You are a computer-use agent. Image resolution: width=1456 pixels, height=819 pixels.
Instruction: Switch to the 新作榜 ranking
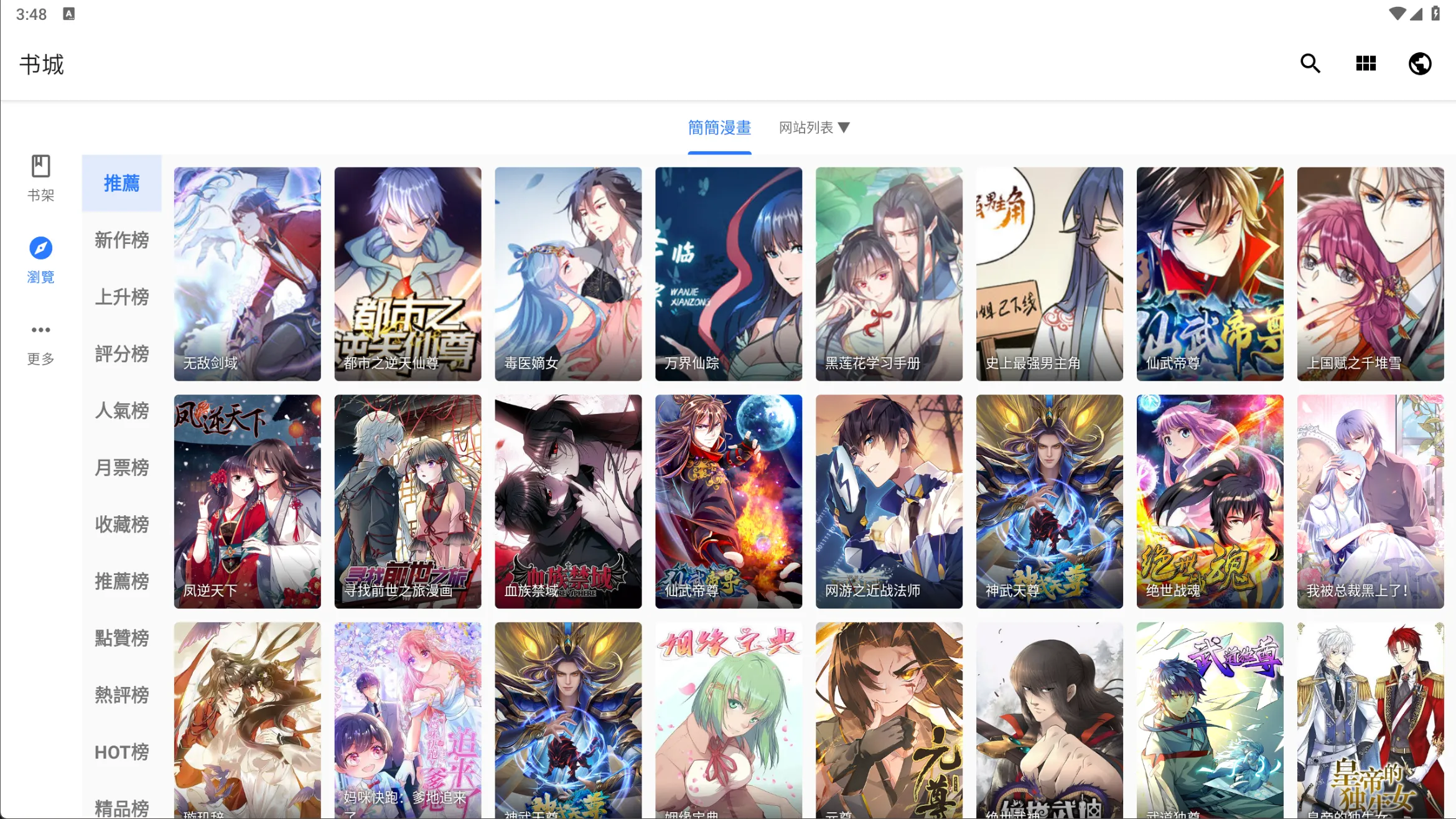[x=121, y=240]
